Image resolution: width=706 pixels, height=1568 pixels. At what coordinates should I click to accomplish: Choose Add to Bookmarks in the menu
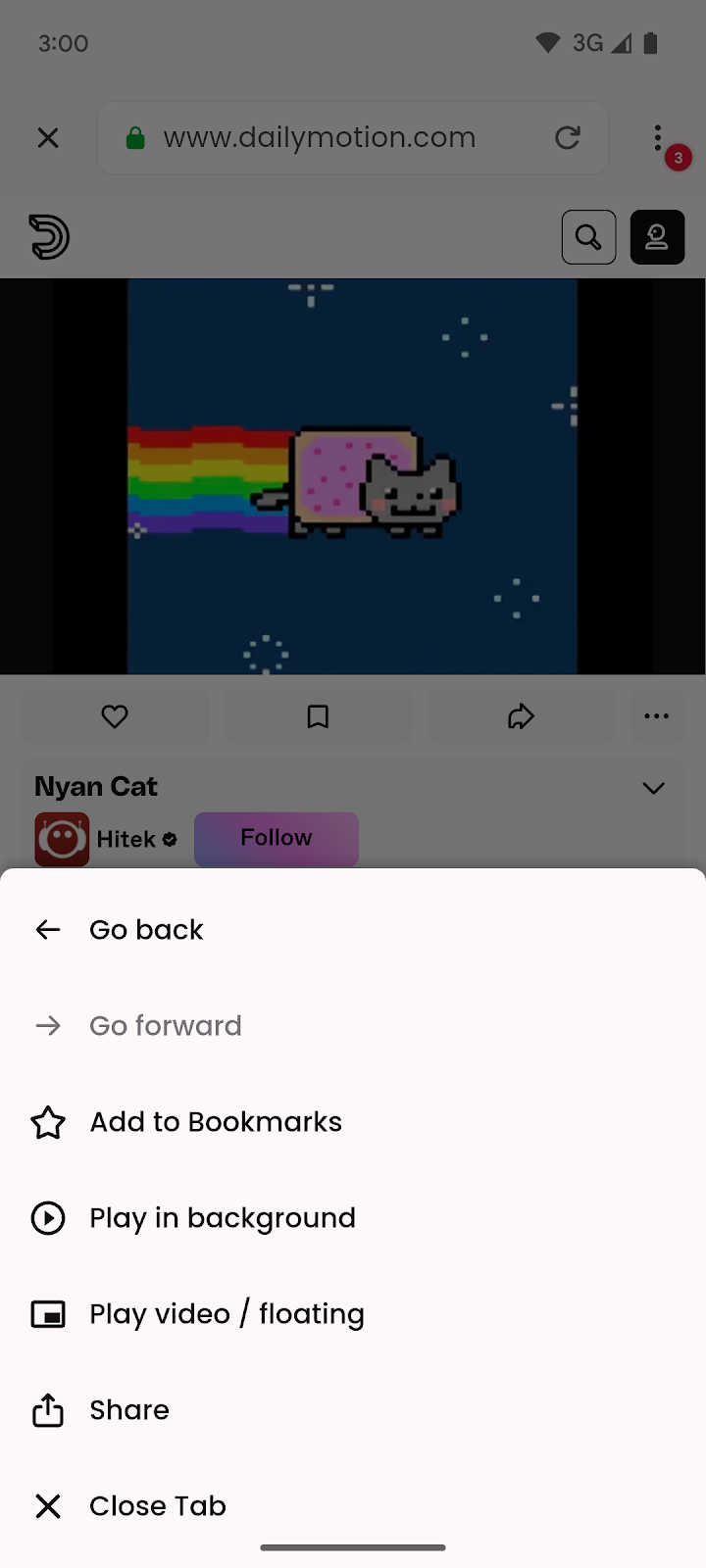[x=216, y=1122]
